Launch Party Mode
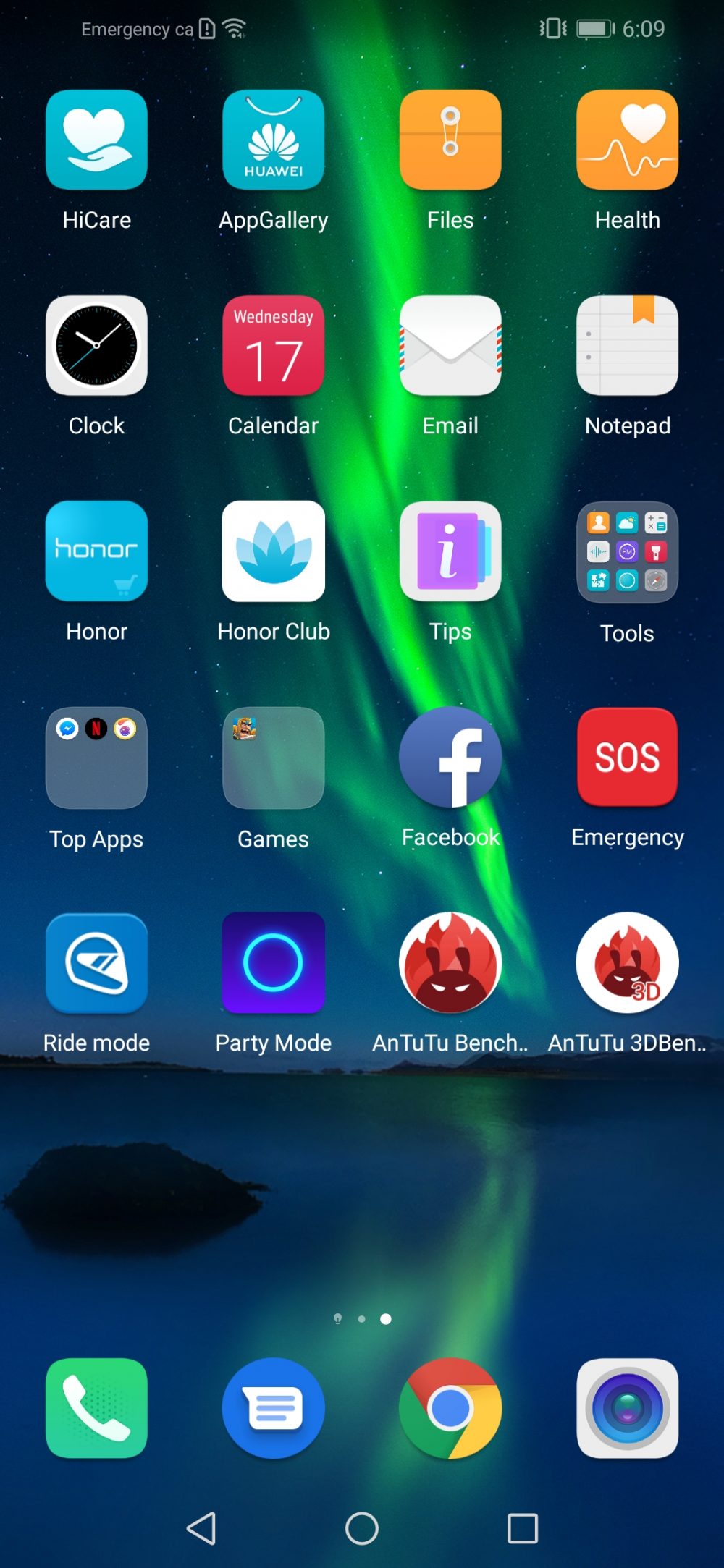This screenshot has height=1568, width=724. pos(273,963)
